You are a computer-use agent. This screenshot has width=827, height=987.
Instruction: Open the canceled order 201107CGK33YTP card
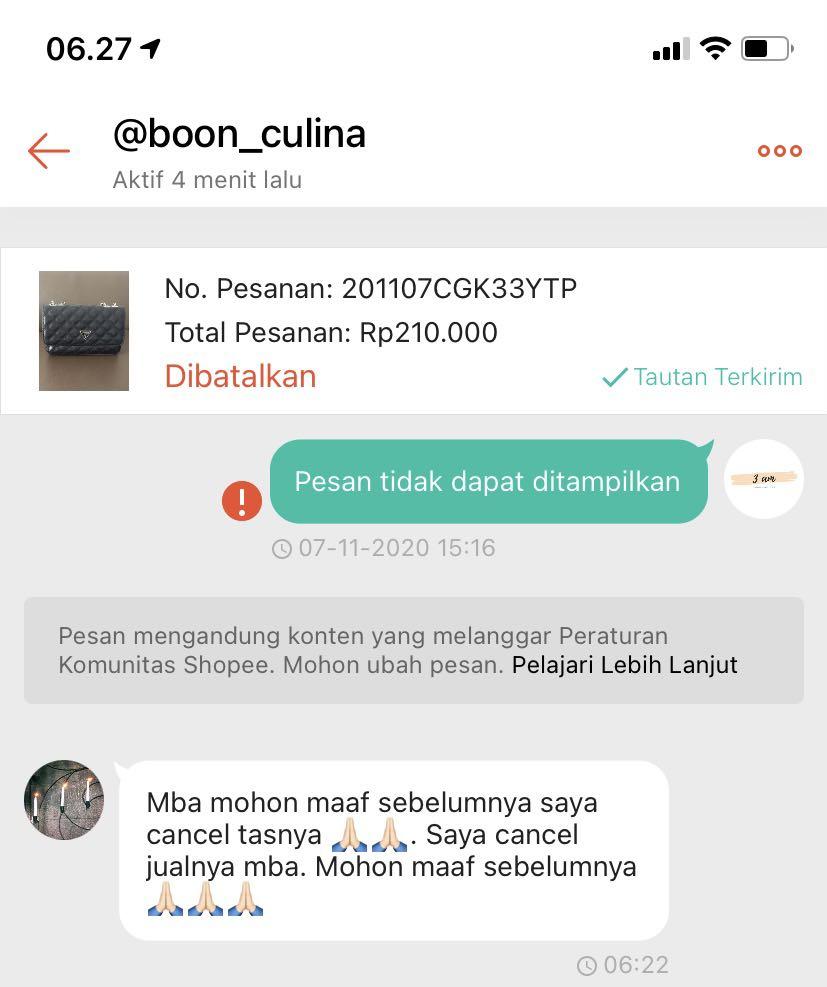pos(414,331)
